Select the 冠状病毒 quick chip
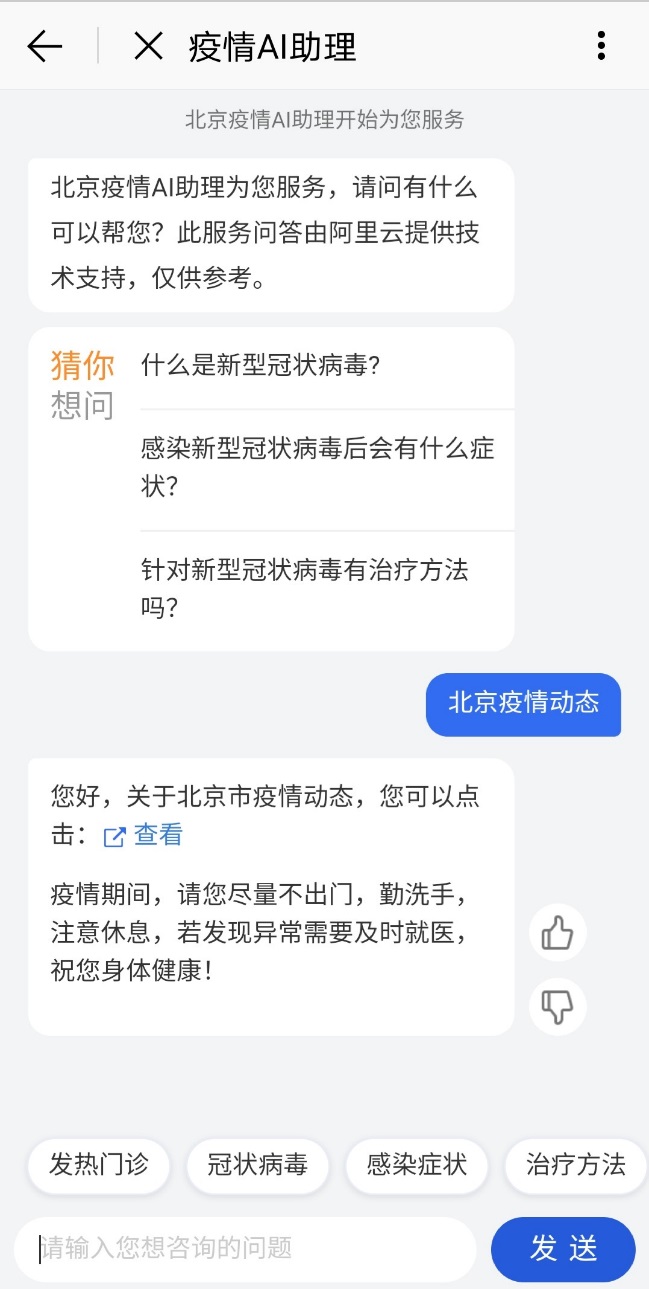 (257, 1164)
